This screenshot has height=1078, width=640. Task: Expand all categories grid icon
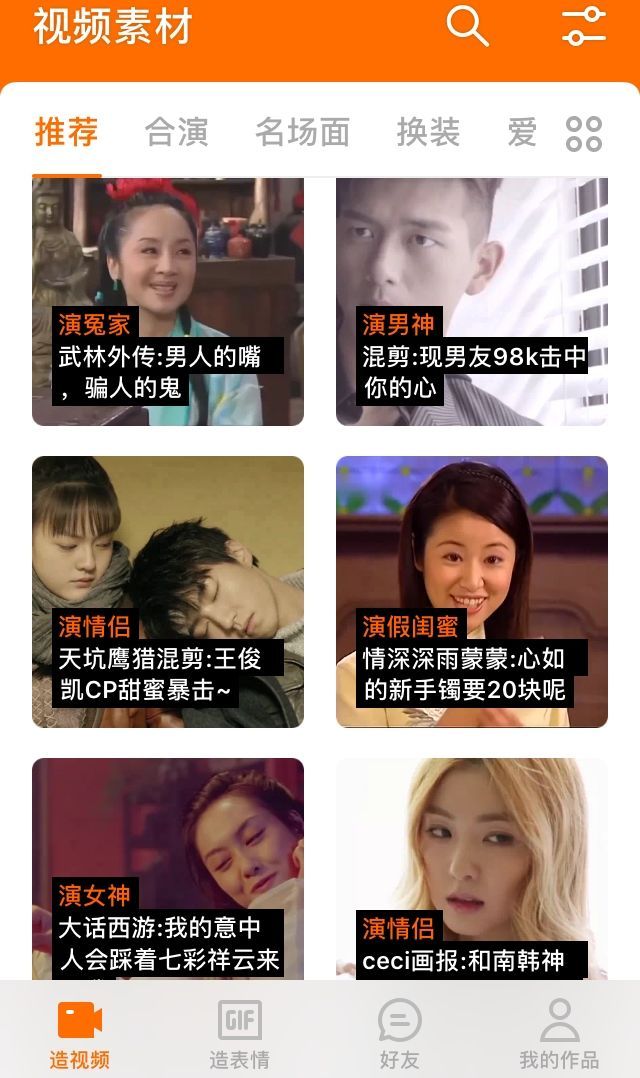584,133
